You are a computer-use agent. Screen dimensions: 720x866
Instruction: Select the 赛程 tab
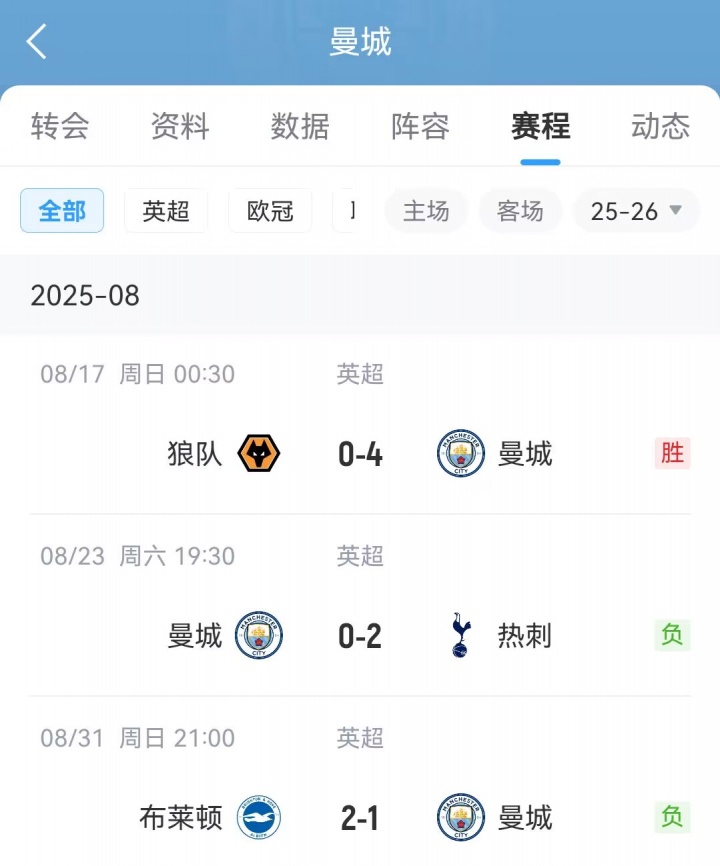(x=540, y=127)
